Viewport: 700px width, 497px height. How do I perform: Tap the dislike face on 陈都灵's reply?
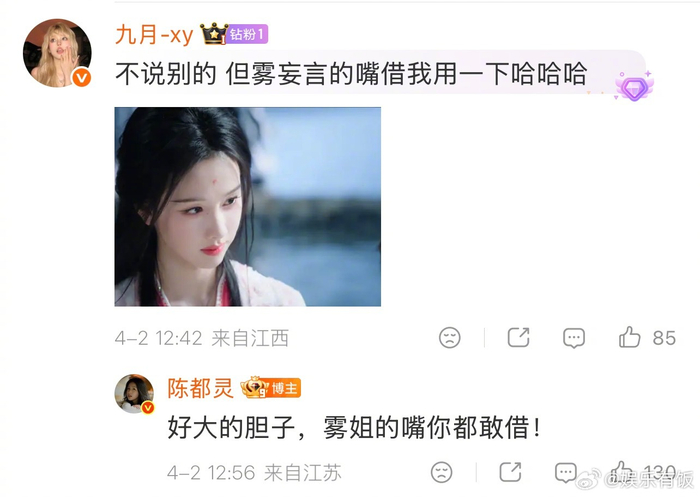pyautogui.click(x=441, y=471)
